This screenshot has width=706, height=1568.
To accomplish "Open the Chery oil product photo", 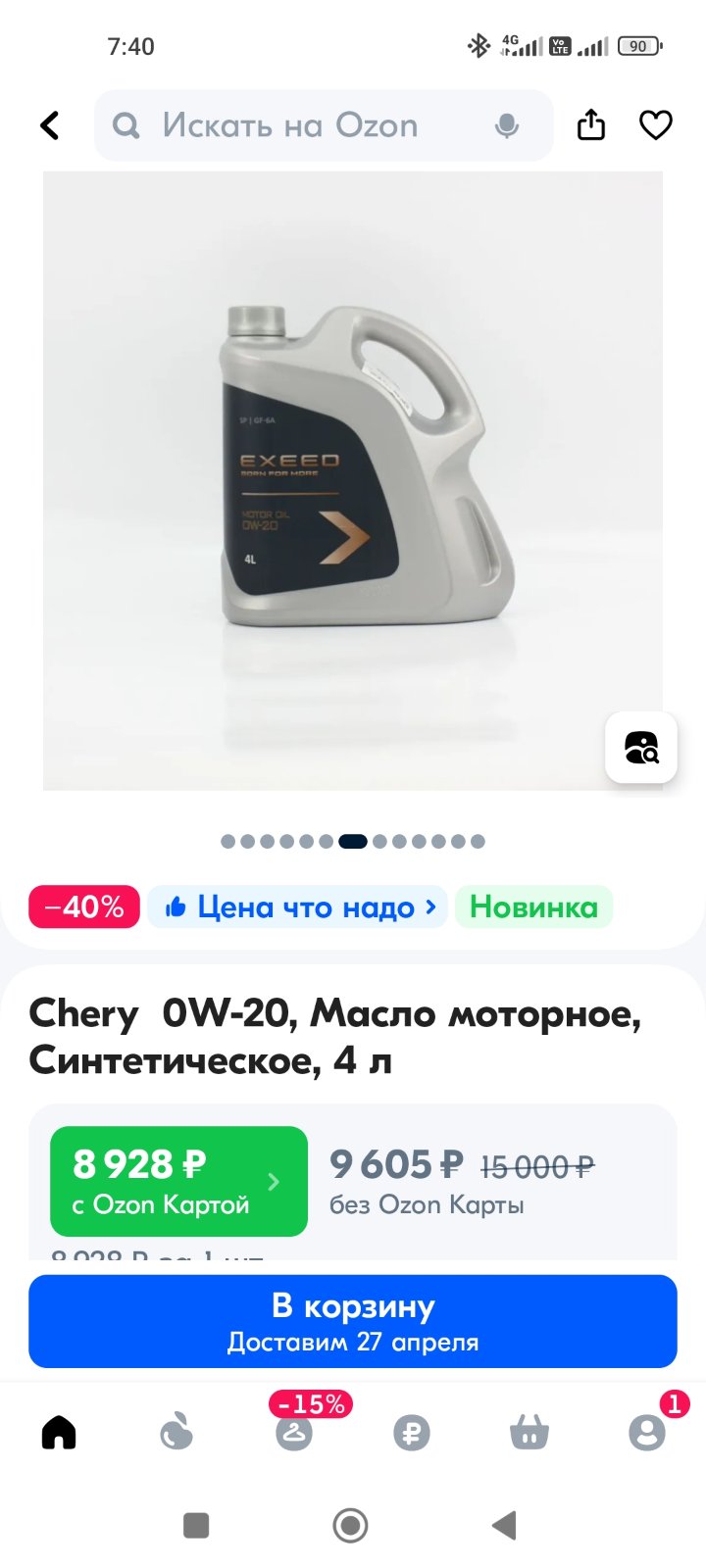I will [353, 480].
